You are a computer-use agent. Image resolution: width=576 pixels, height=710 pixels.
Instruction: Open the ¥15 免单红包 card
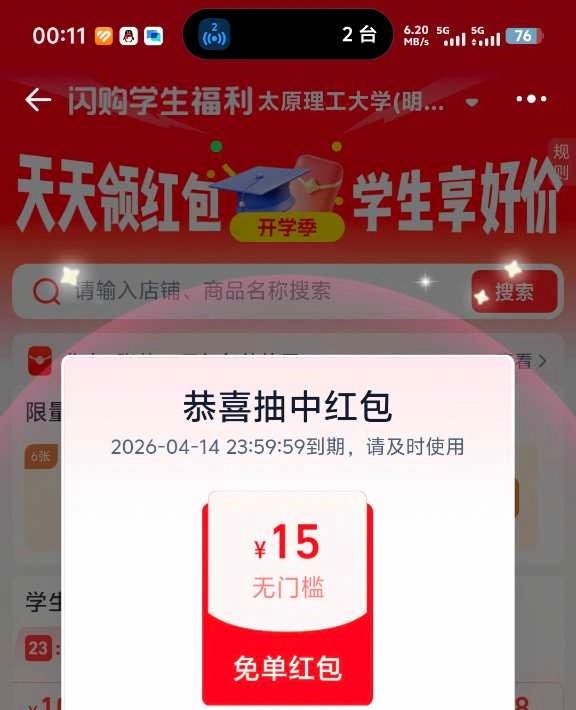pos(288,598)
